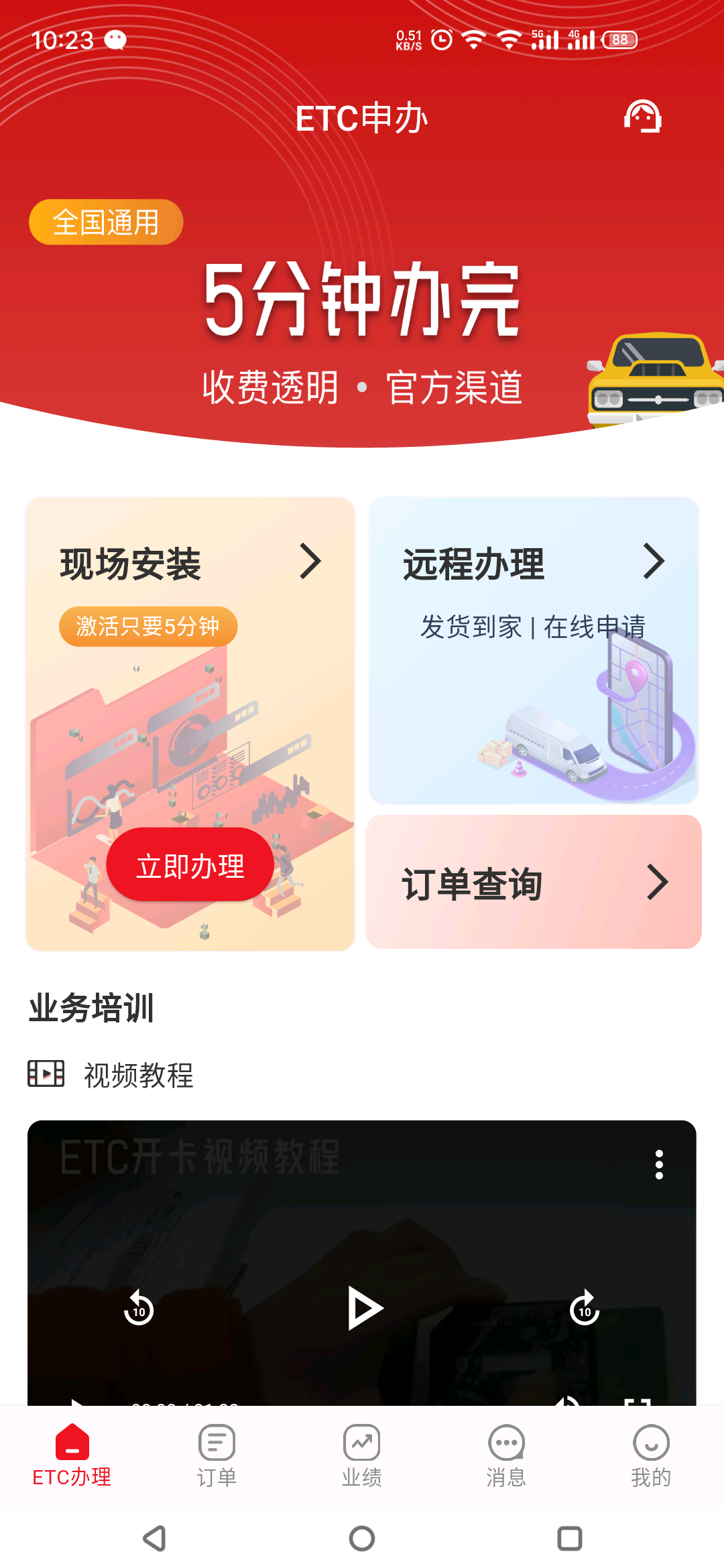Switch to the 业绩 tab
The width and height of the screenshot is (724, 1568).
coord(361,1455)
